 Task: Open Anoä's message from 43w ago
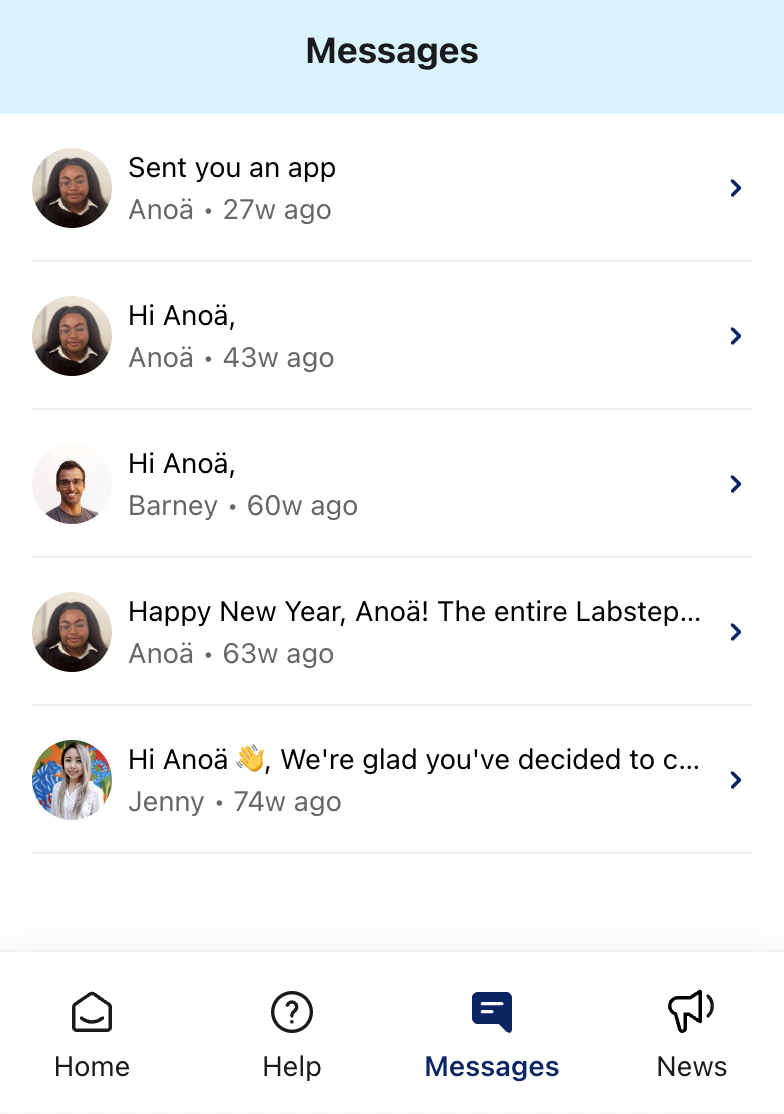(x=392, y=336)
